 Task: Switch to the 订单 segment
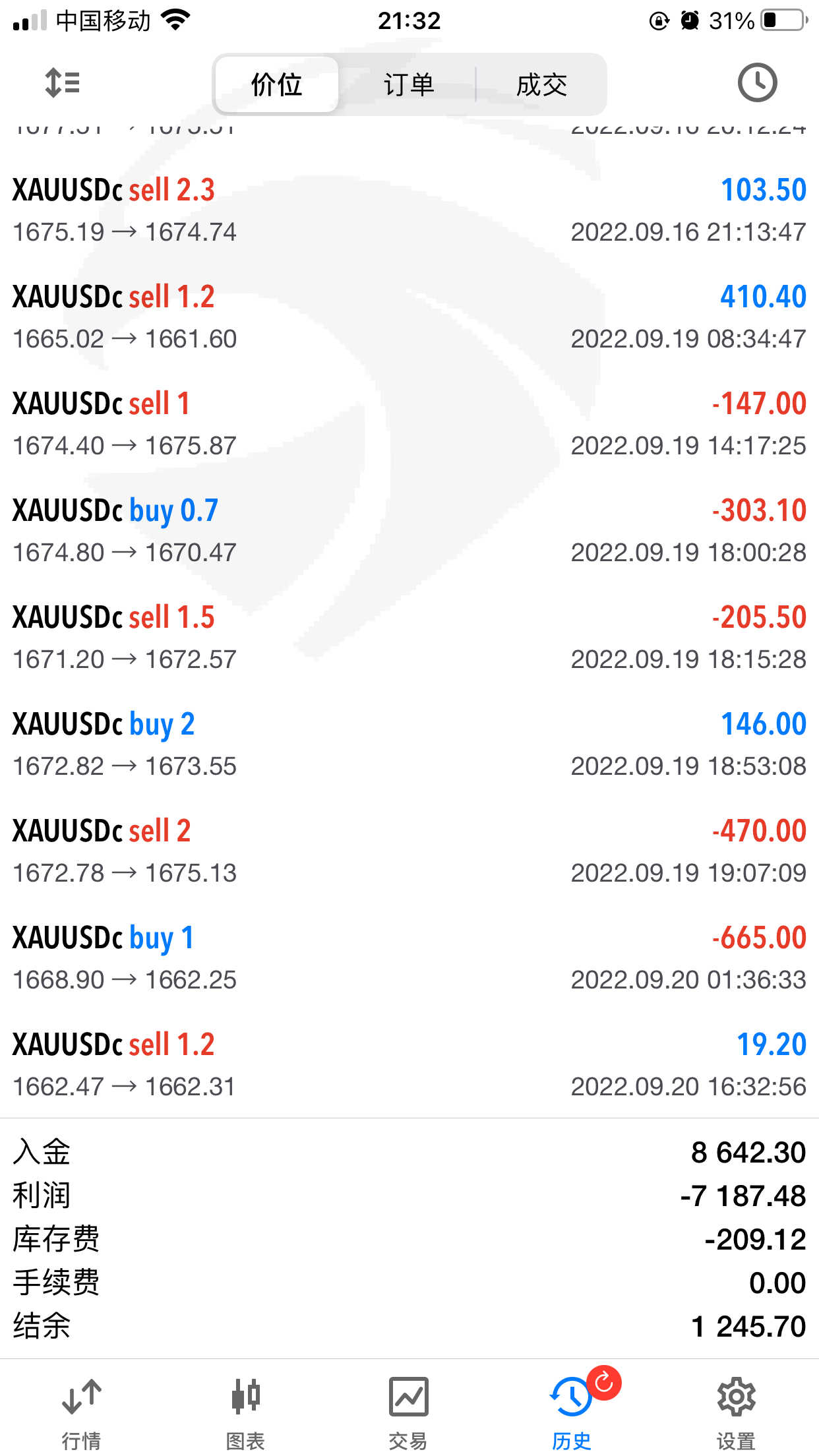coord(409,84)
